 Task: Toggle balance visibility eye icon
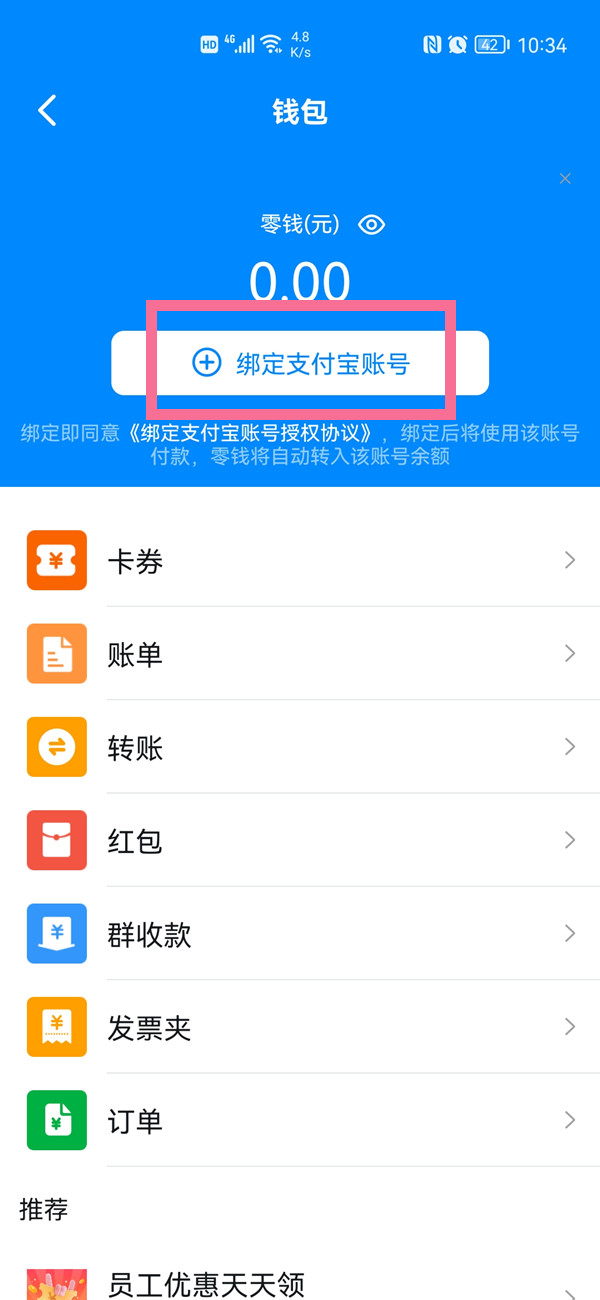tap(372, 225)
